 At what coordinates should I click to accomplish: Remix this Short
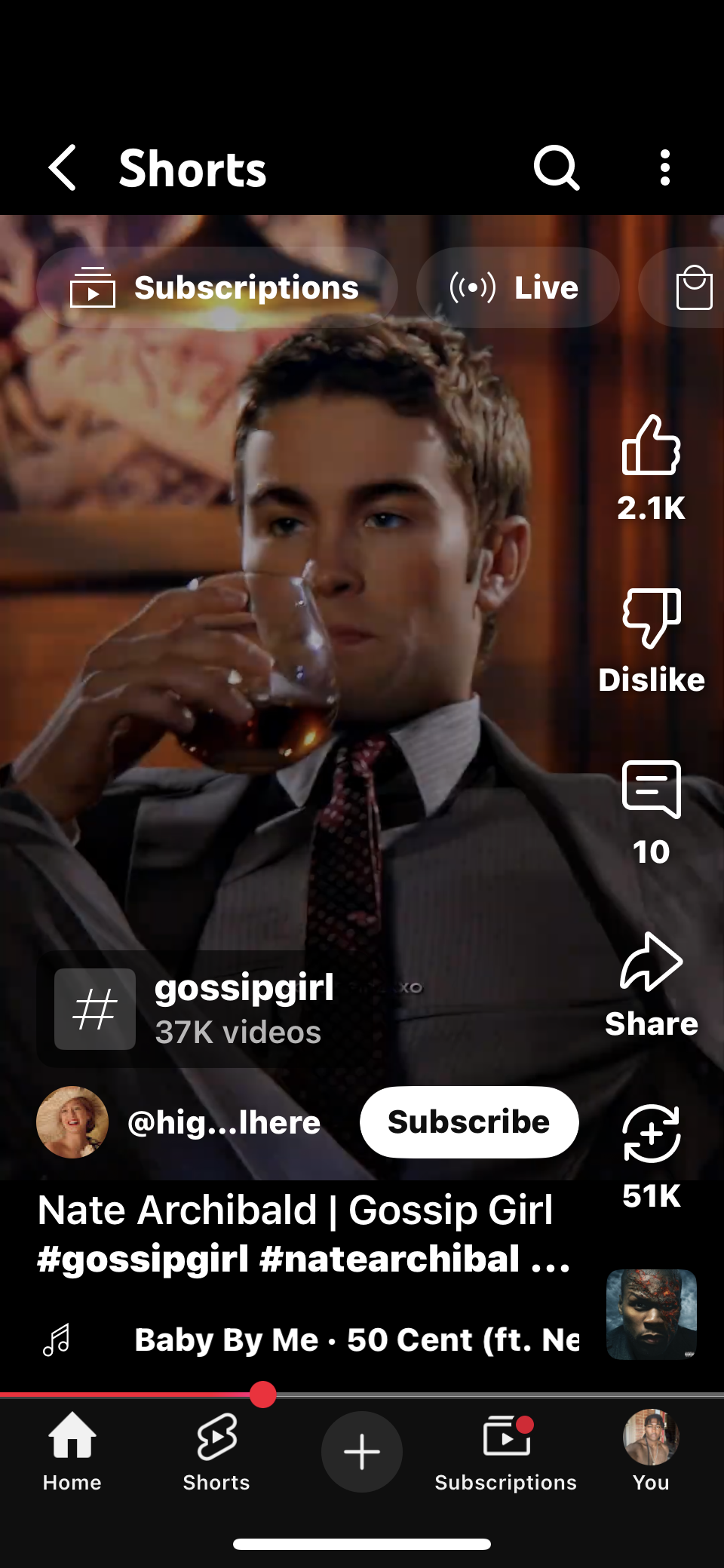(x=652, y=1157)
